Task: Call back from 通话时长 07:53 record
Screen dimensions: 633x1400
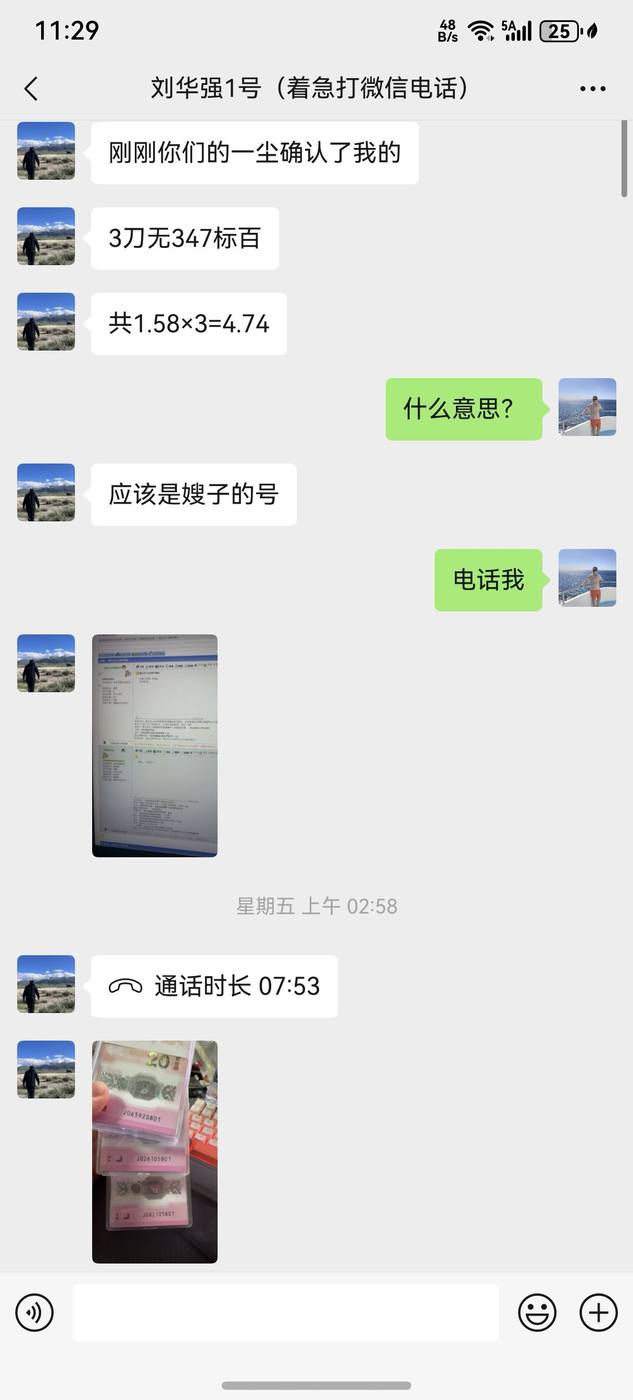Action: click(214, 986)
